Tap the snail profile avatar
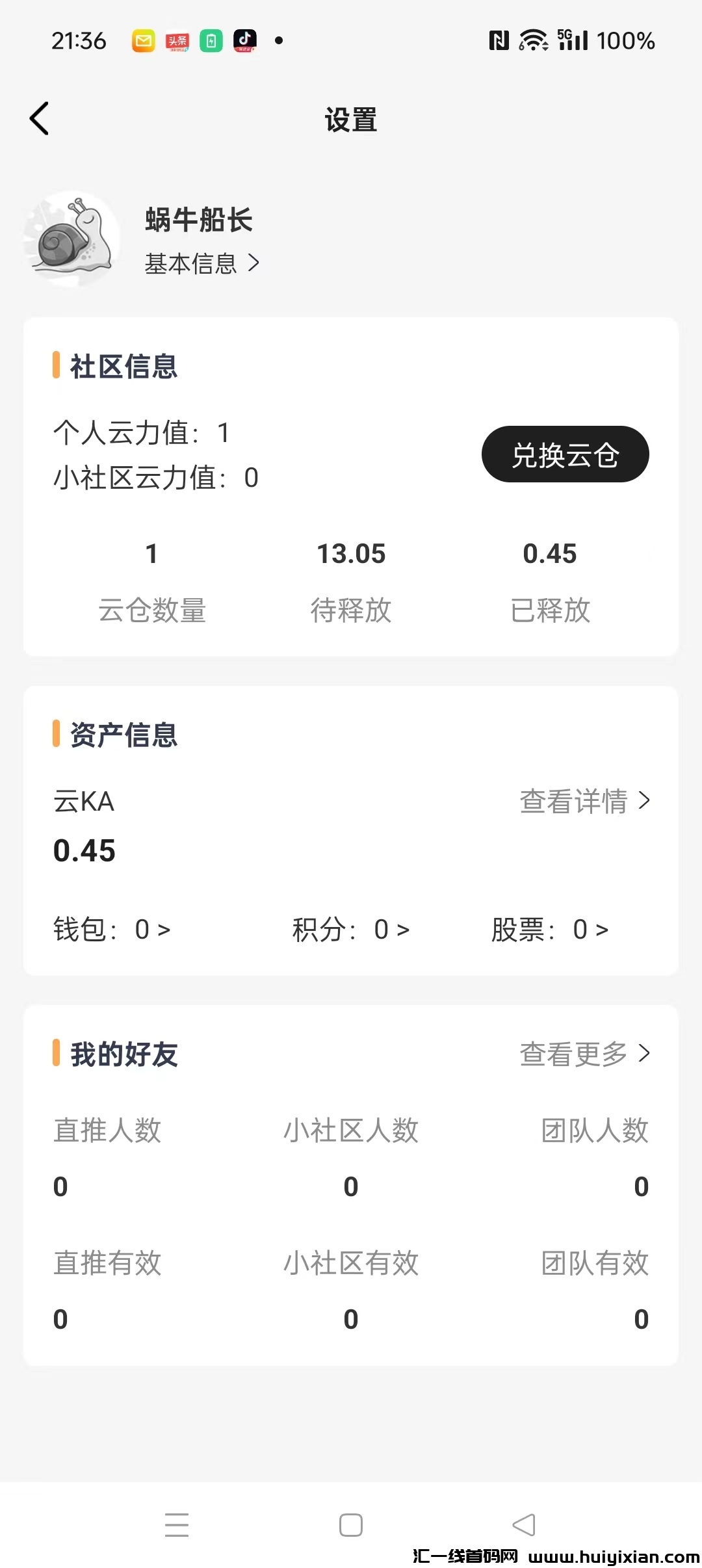Viewport: 702px width, 1568px height. point(71,239)
